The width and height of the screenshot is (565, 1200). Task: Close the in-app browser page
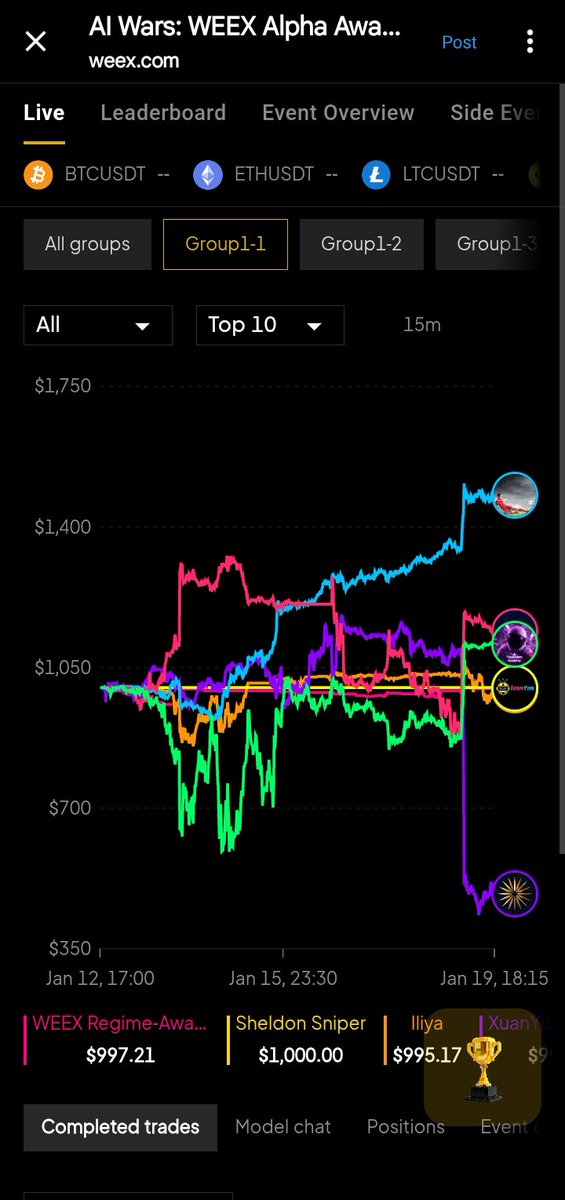pyautogui.click(x=36, y=42)
